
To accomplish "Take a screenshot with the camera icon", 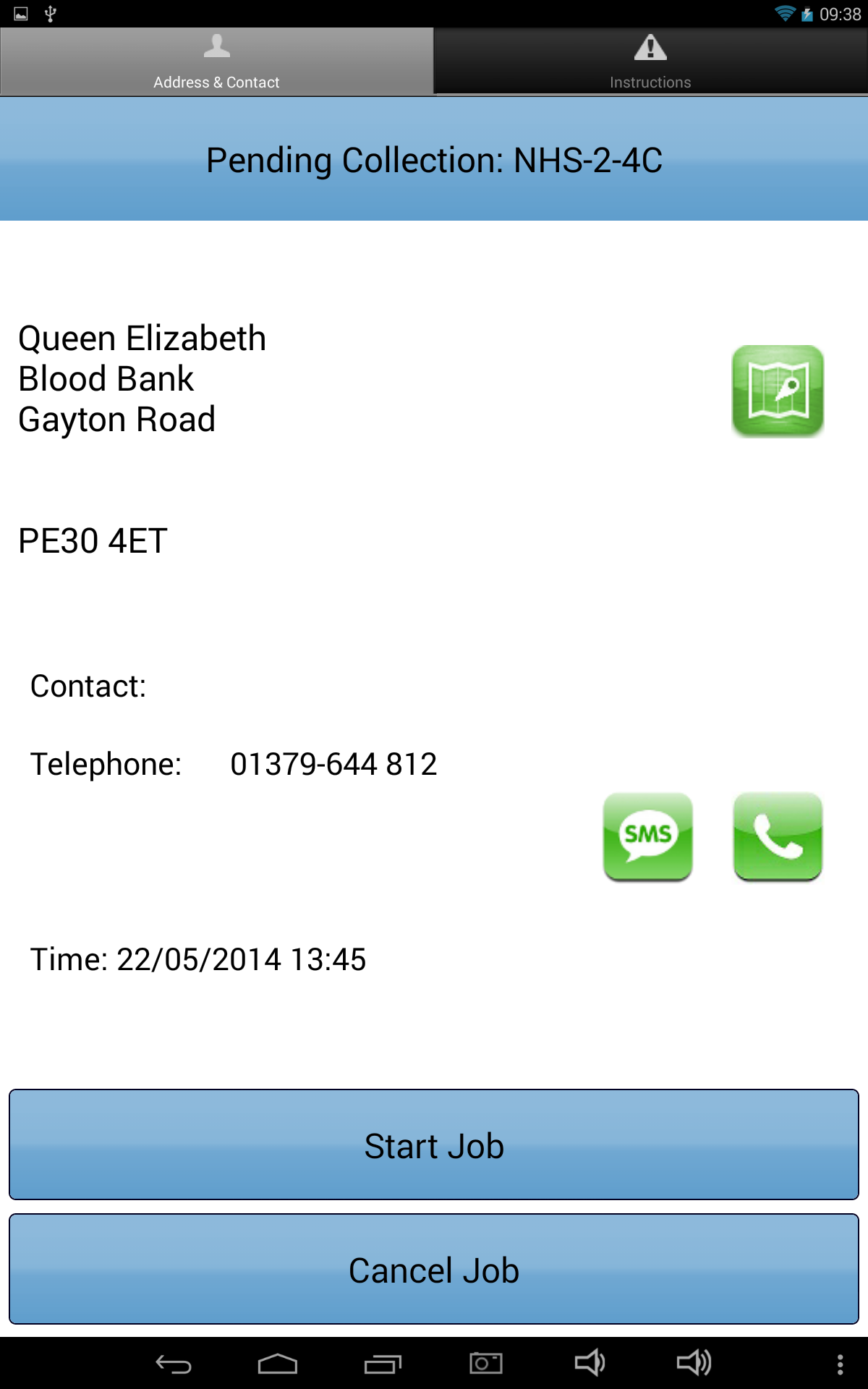I will coord(486,1364).
